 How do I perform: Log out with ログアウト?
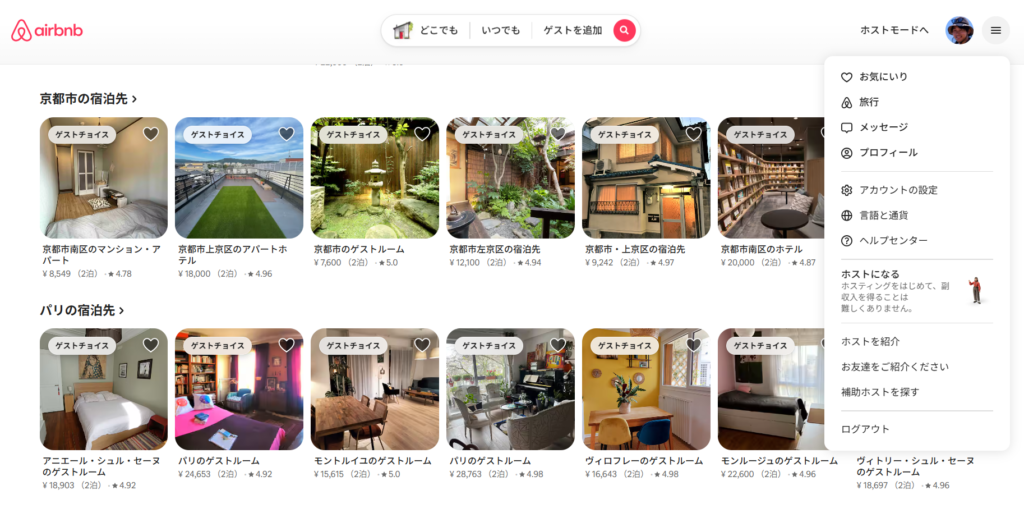pos(865,429)
